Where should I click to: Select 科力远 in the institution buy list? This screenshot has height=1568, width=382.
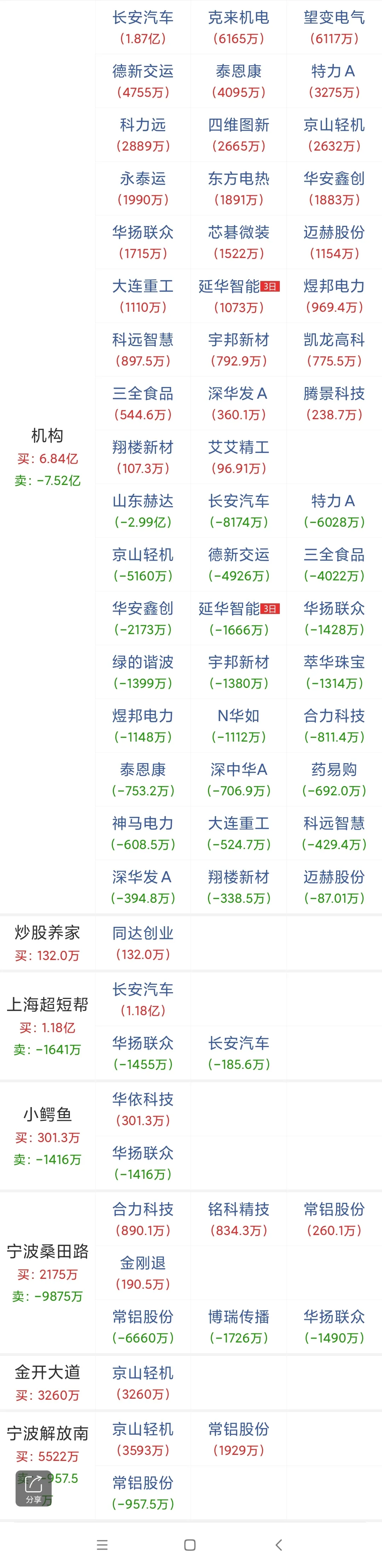(x=143, y=135)
